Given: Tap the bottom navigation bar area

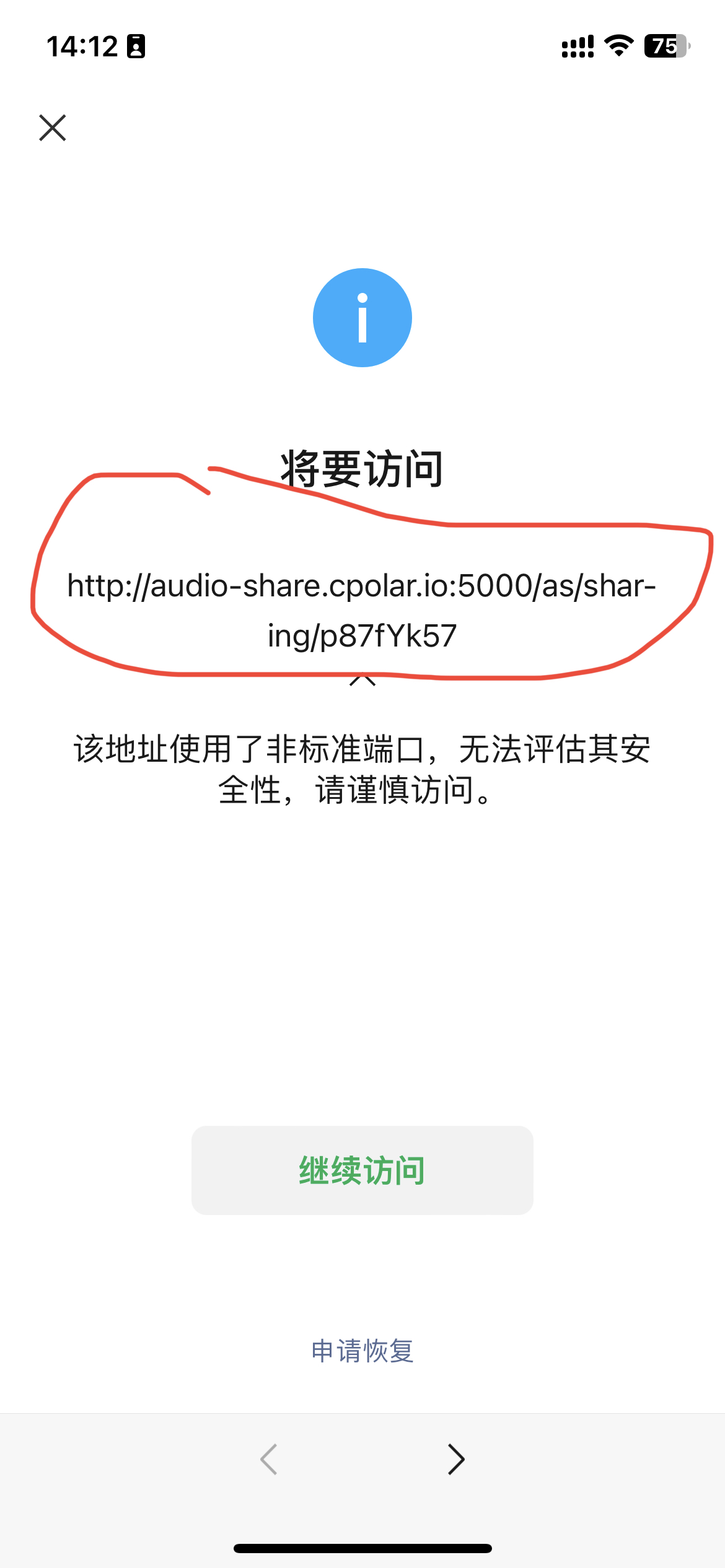Looking at the screenshot, I should click(362, 1460).
